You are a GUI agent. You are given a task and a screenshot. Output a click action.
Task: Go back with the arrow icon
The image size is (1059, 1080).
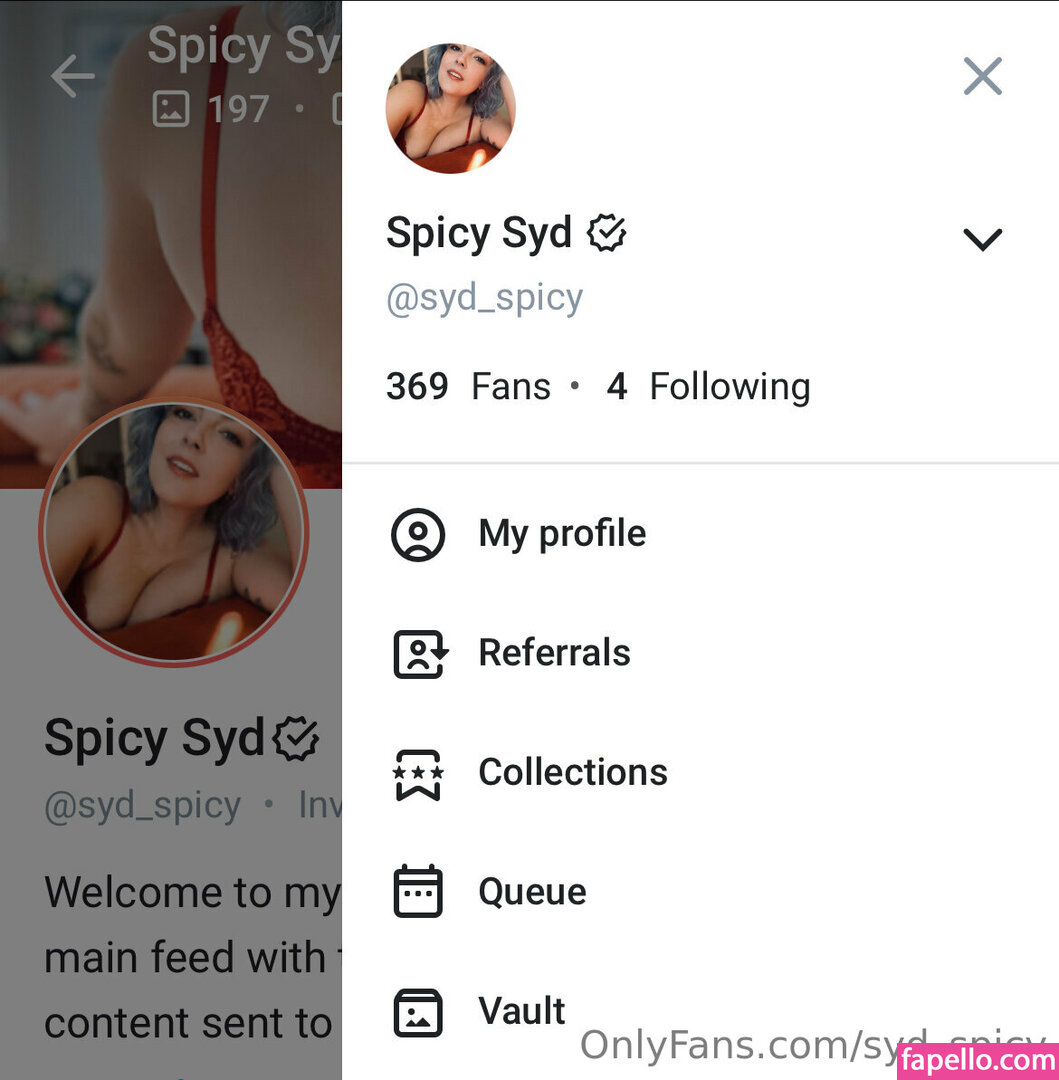[73, 76]
